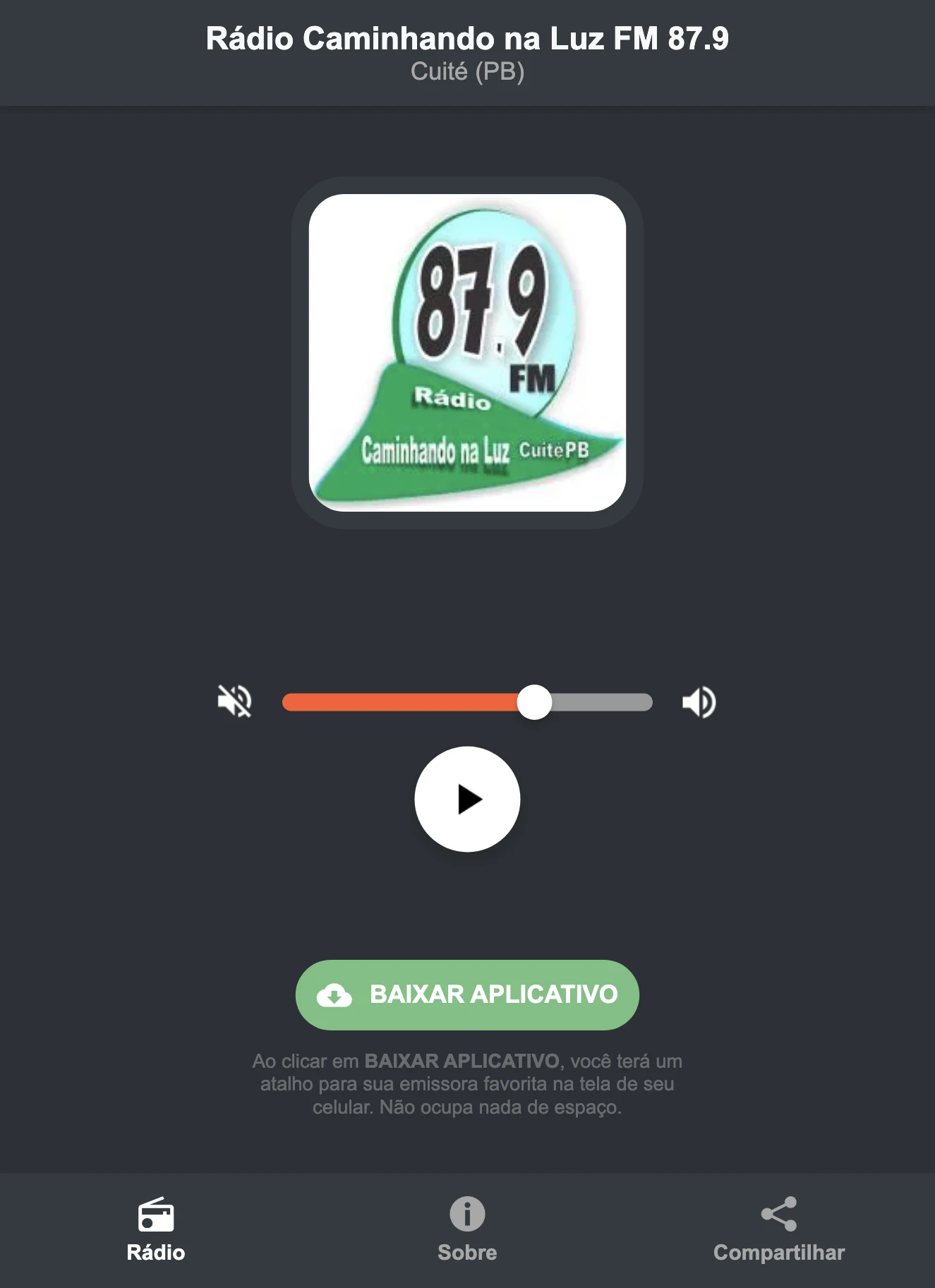
Task: Adjust the orange volume slider handle
Action: pyautogui.click(x=535, y=702)
